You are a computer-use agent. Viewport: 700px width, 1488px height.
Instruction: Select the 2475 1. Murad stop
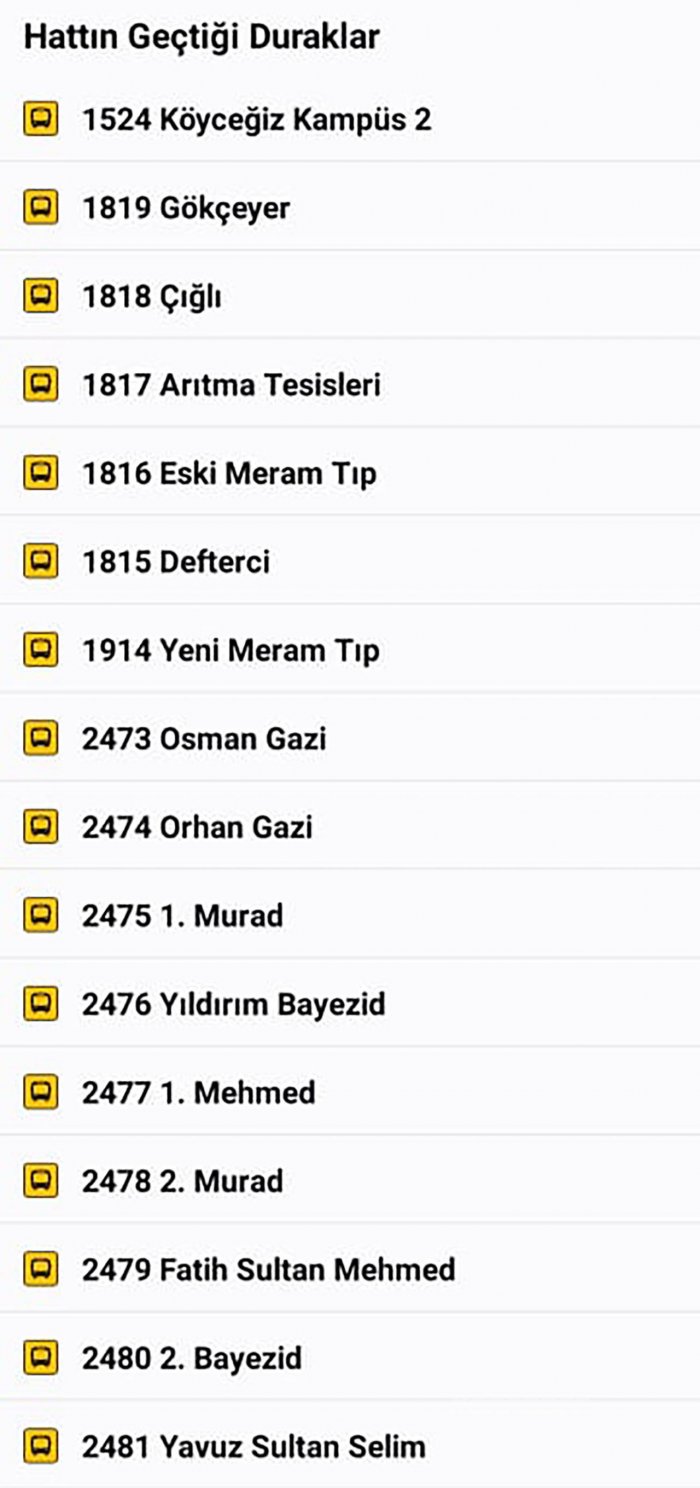point(350,915)
